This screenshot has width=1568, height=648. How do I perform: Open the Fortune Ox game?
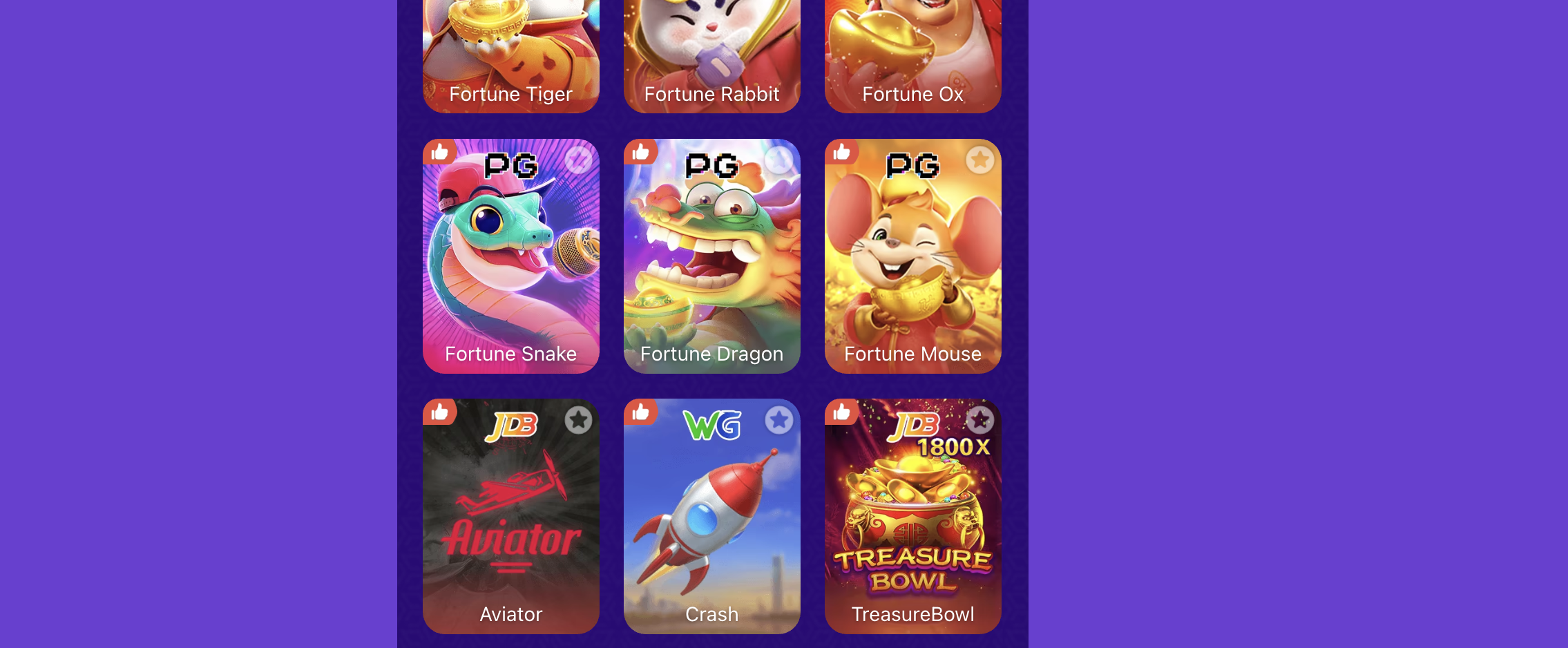coord(912,55)
